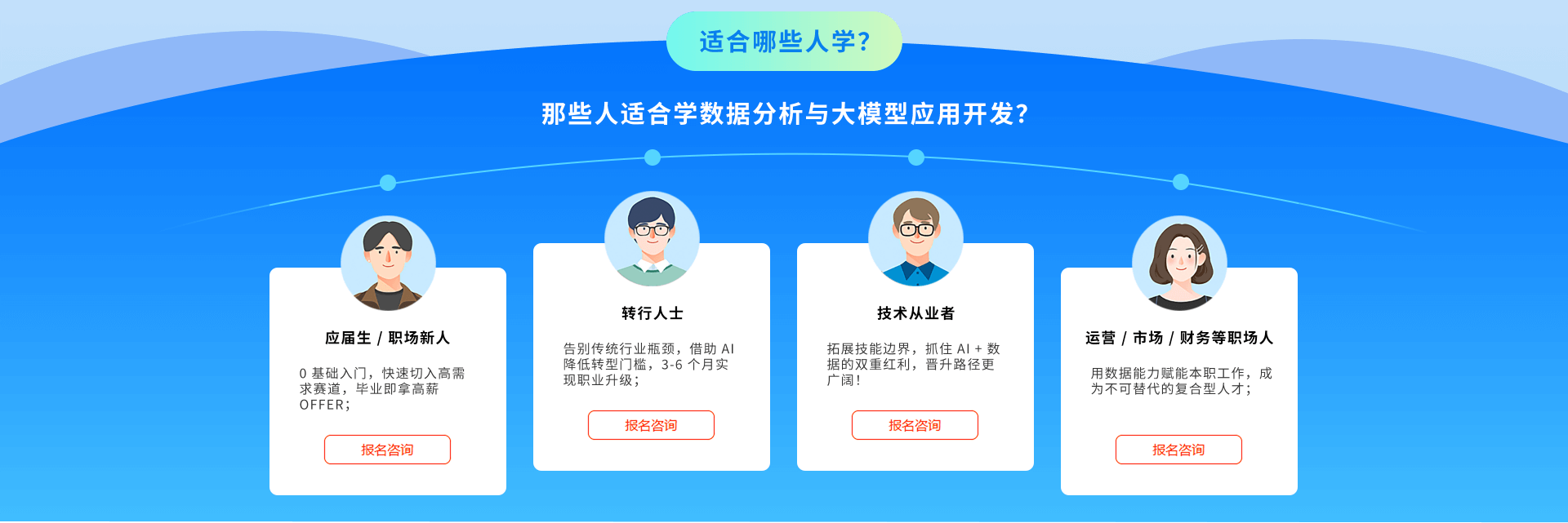Choose 报名咨询 under 运营 / 市场 / 财务等职场人
The width and height of the screenshot is (1568, 523).
pyautogui.click(x=1178, y=450)
